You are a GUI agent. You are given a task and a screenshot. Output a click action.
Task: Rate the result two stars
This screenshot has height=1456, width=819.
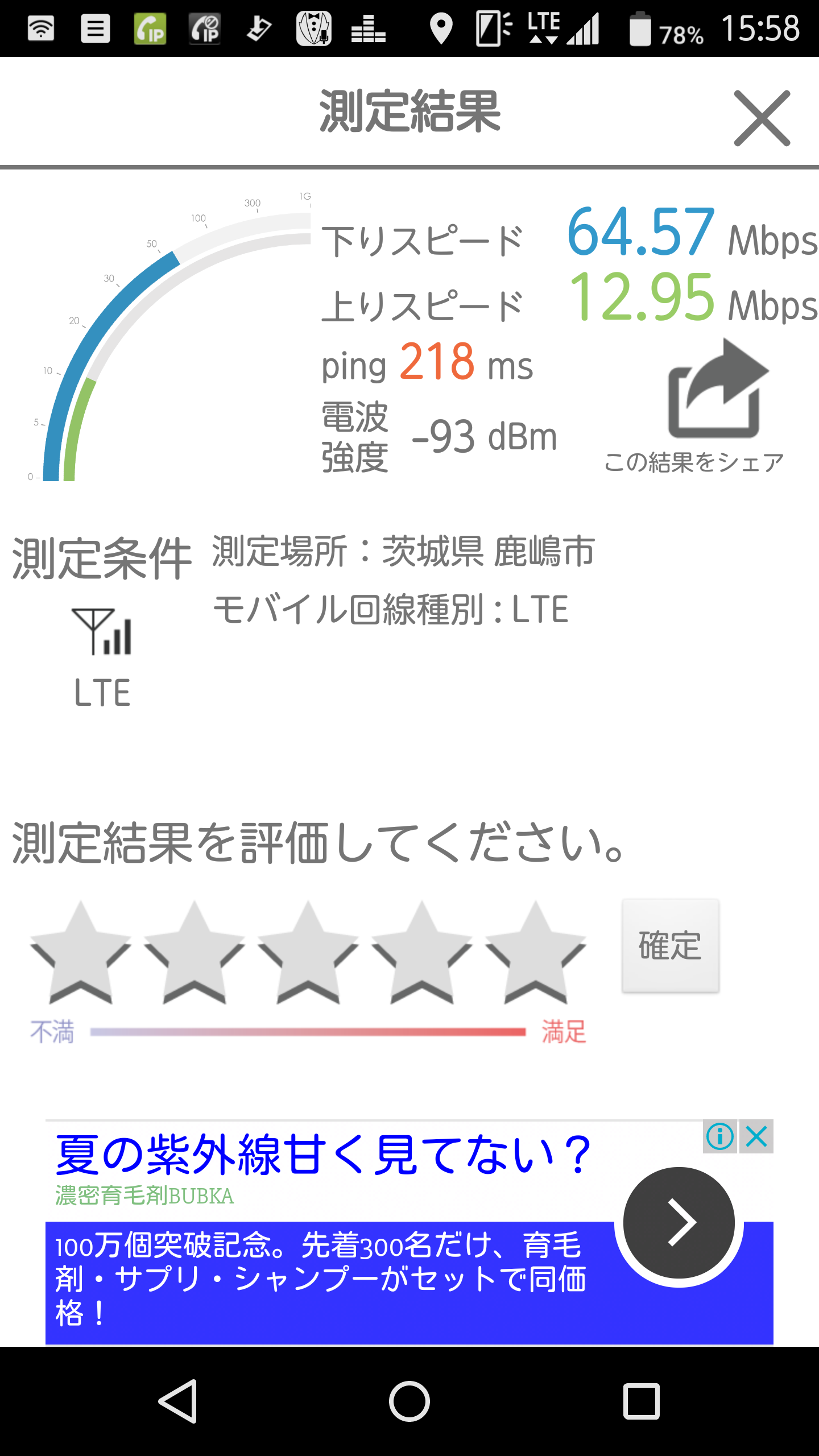[x=195, y=953]
